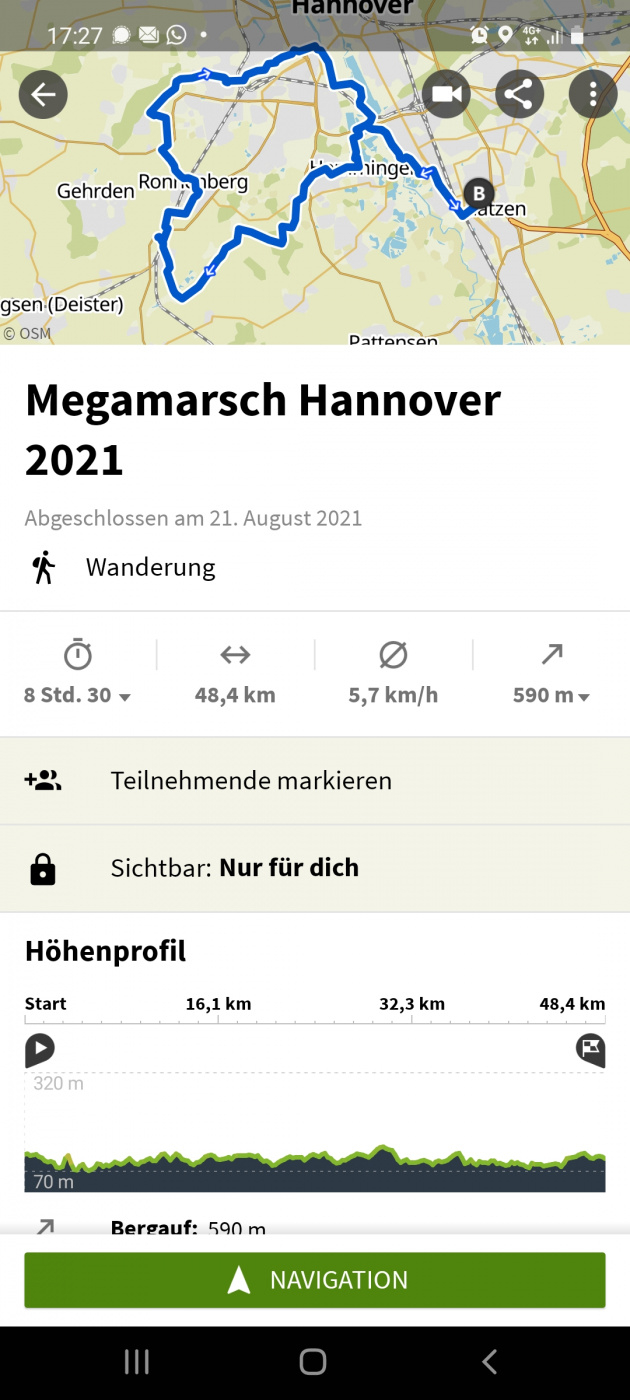Image resolution: width=630 pixels, height=1400 pixels.
Task: Open the recent apps view
Action: pos(136,1361)
